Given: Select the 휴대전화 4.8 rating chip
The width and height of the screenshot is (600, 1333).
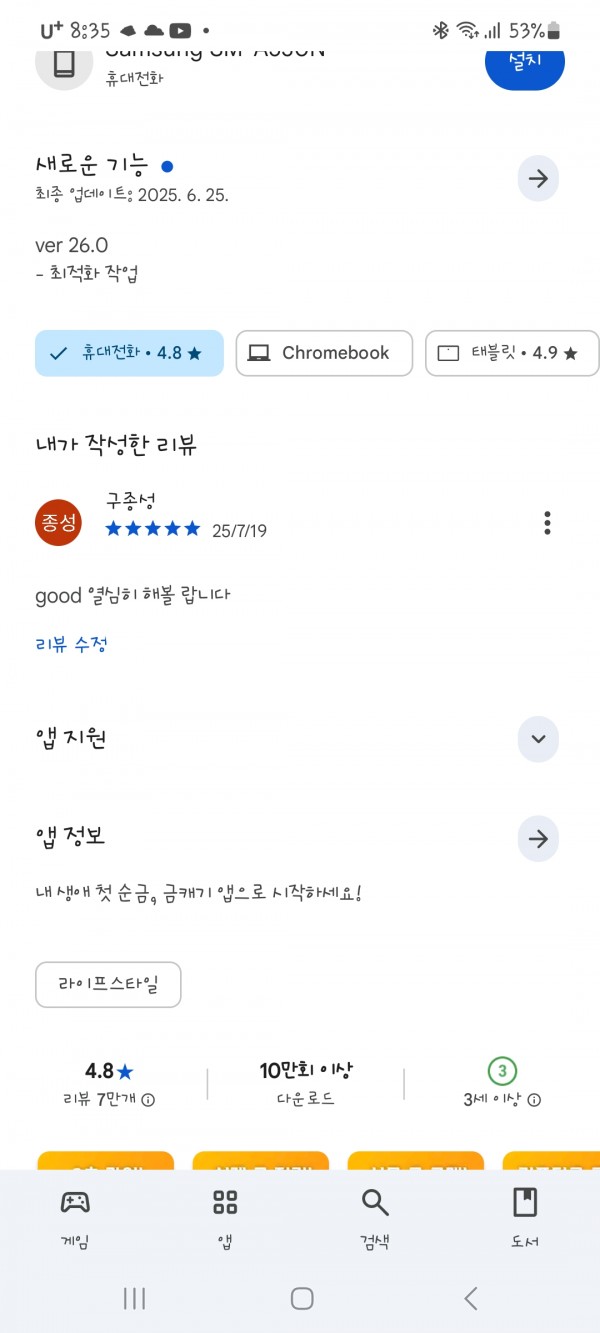Looking at the screenshot, I should [x=129, y=353].
